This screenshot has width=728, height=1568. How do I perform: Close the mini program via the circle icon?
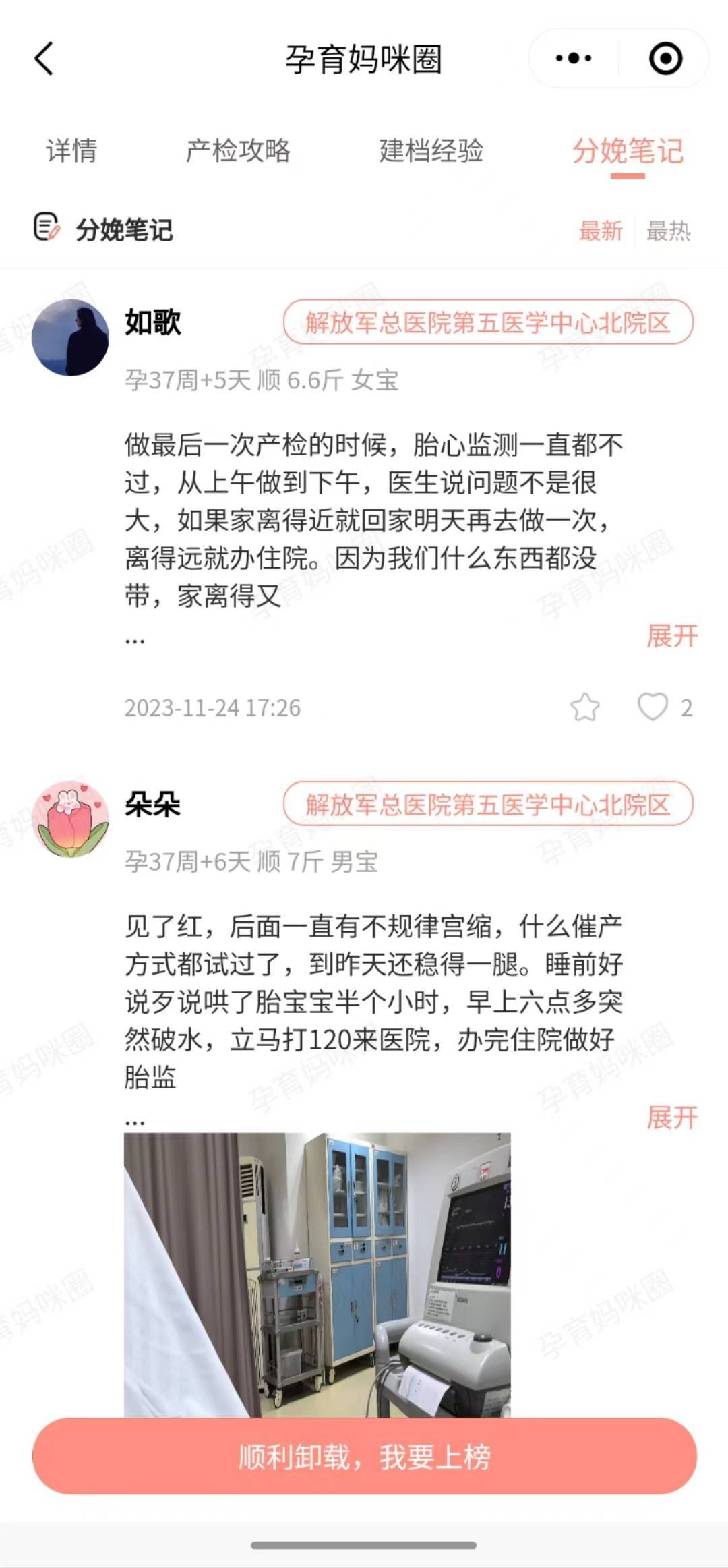point(665,59)
